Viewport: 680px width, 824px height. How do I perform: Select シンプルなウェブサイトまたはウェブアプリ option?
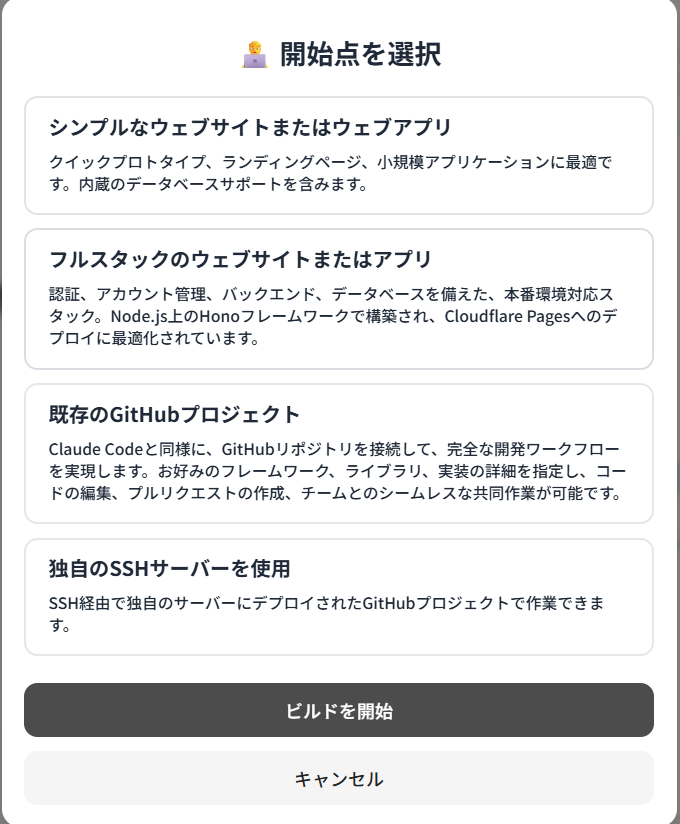(x=338, y=155)
